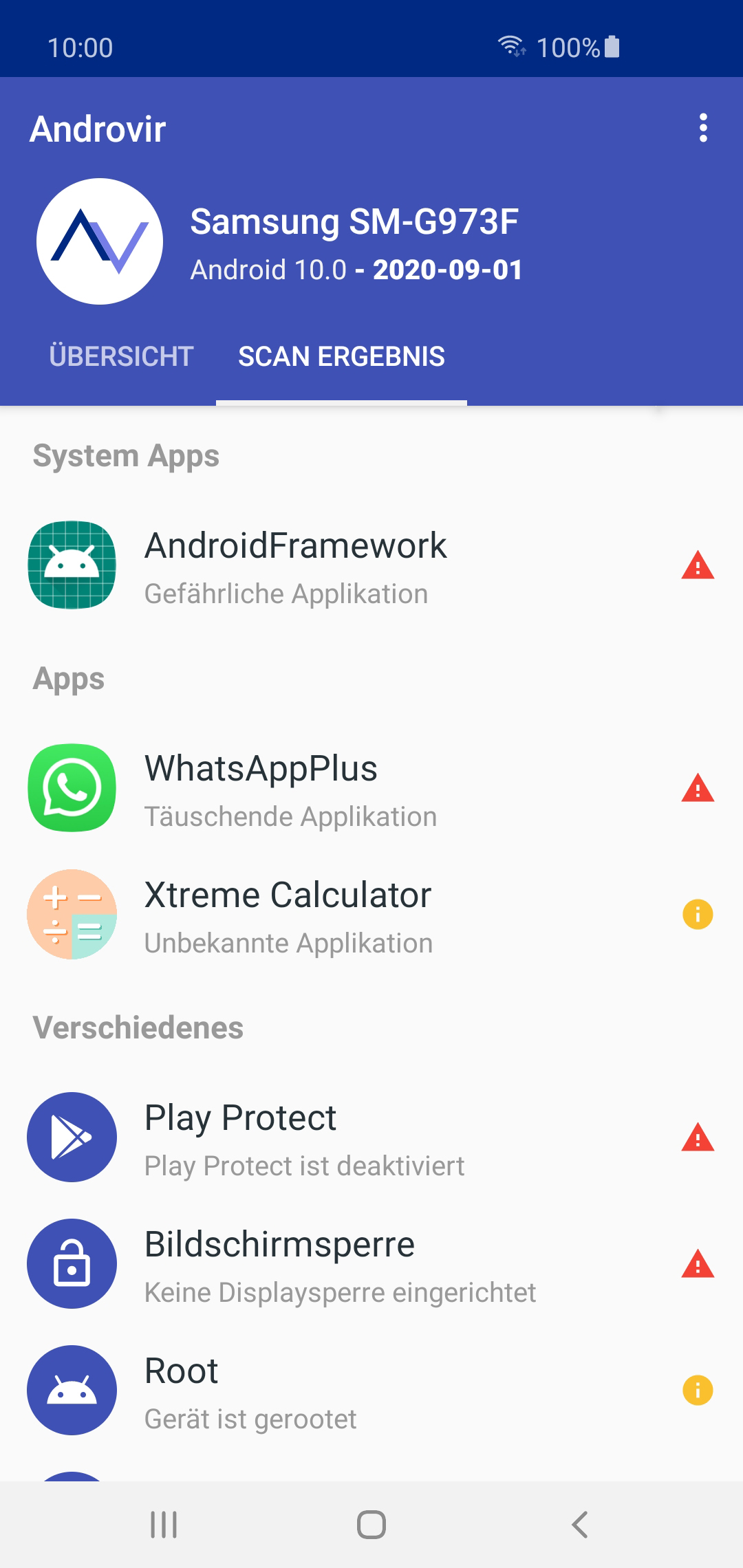743x1568 pixels.
Task: View details for WhatsAppPlus
Action: pyautogui.click(x=371, y=788)
